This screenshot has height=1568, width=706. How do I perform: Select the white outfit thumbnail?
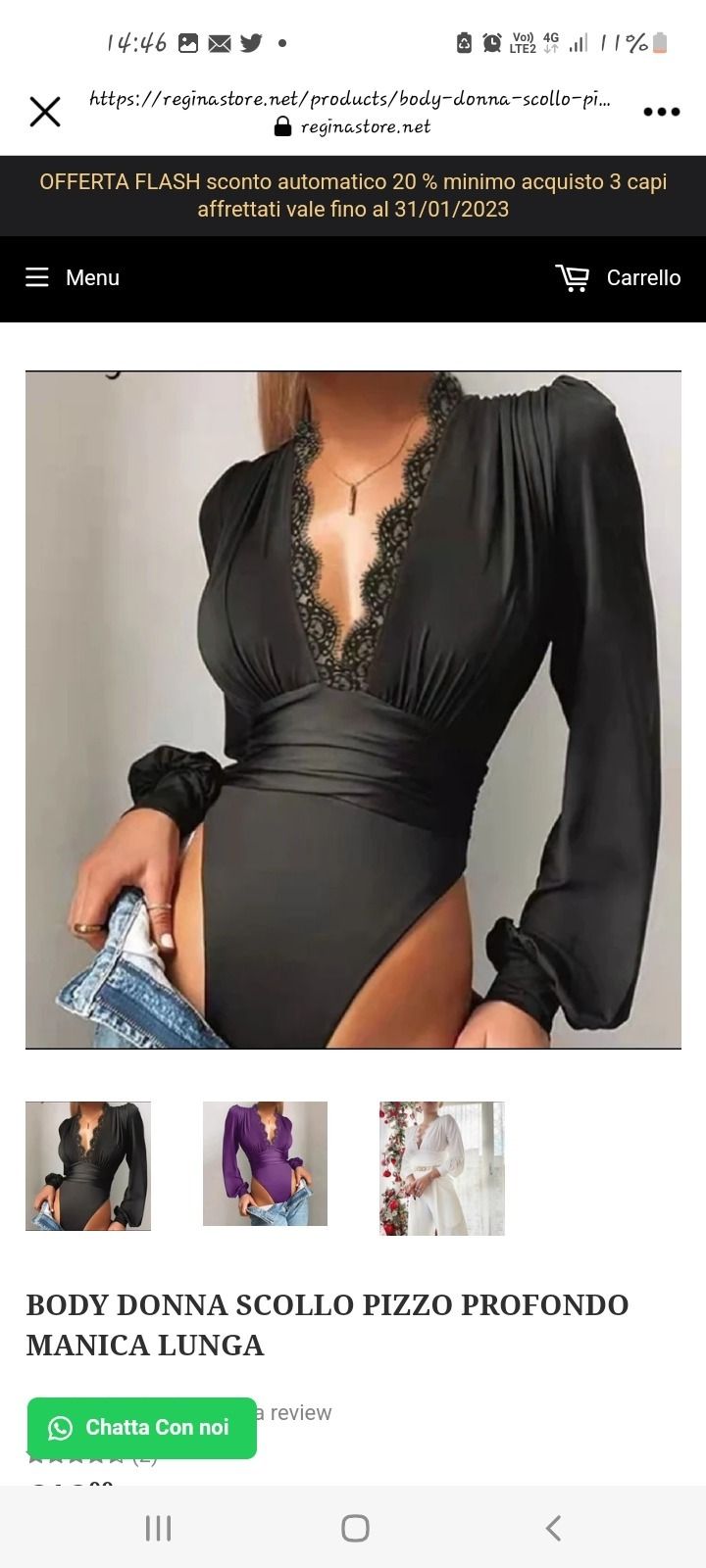(442, 1168)
